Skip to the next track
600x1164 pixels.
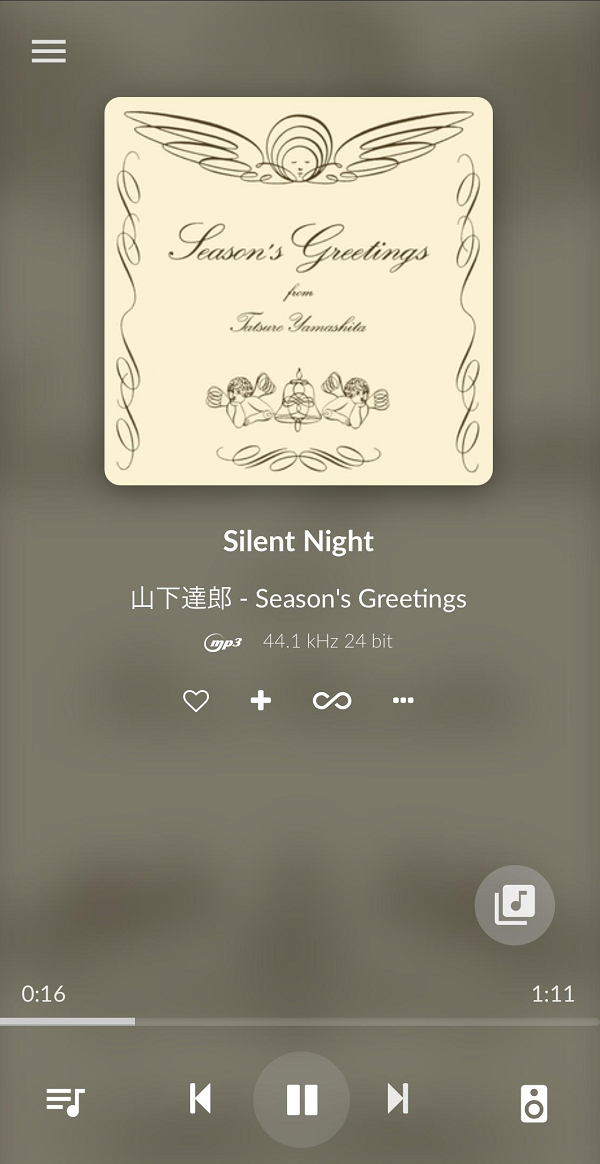coord(398,1099)
